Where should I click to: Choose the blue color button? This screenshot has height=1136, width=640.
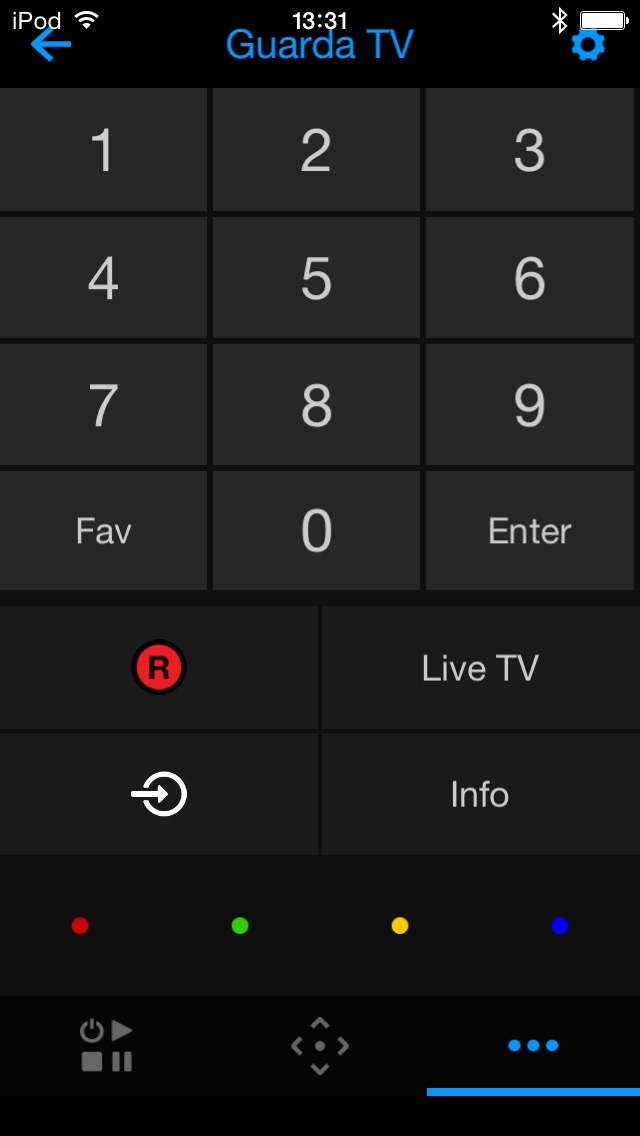click(560, 926)
